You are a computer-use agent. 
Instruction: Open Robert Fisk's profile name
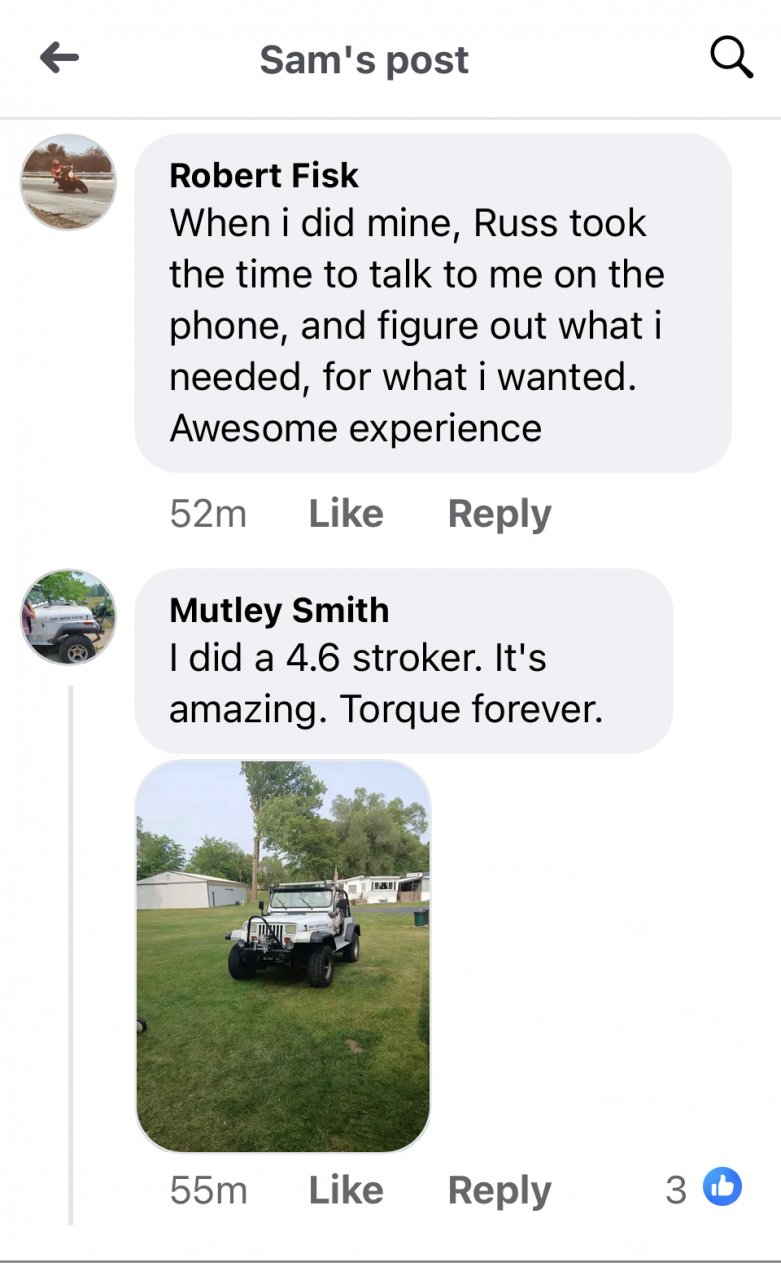264,175
